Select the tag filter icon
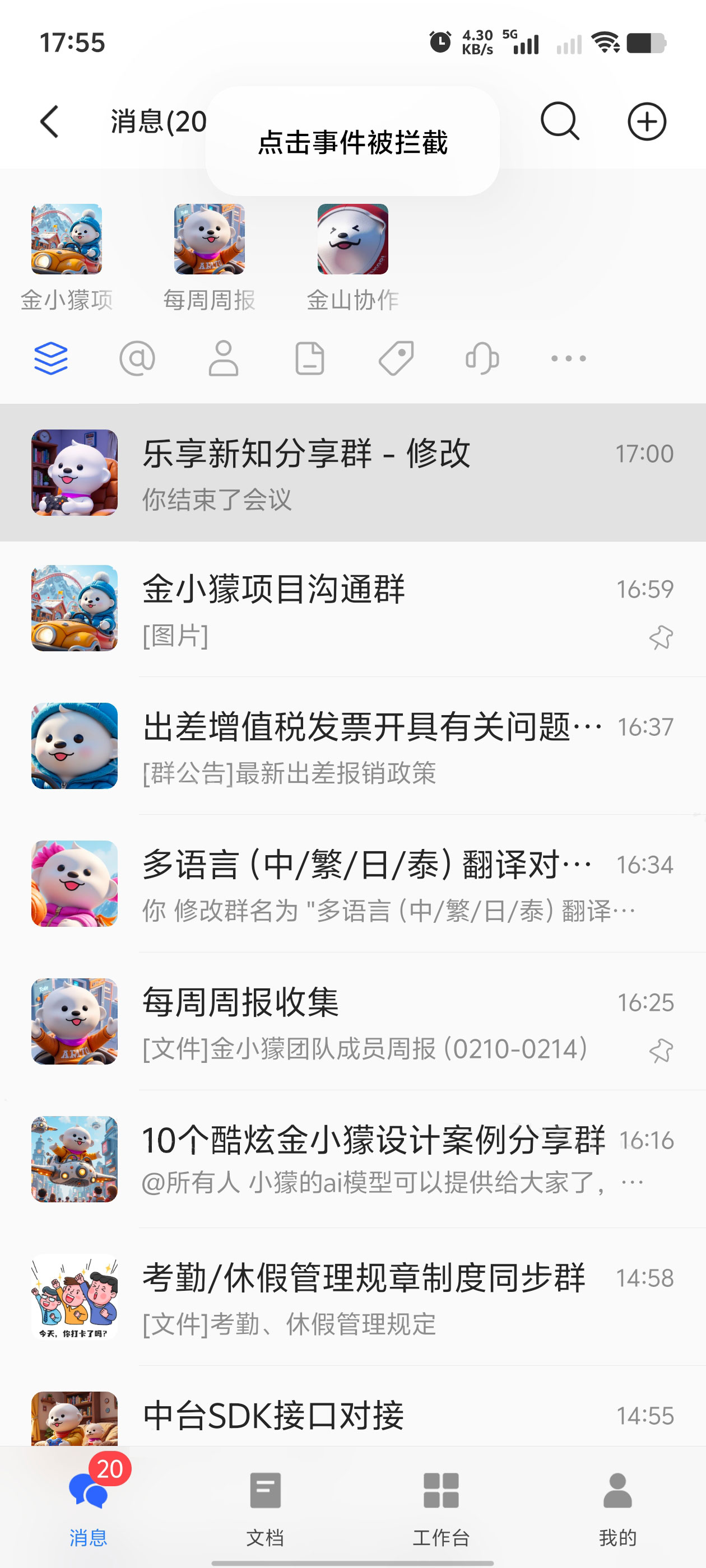Screen dimensions: 706x1568 coord(396,358)
